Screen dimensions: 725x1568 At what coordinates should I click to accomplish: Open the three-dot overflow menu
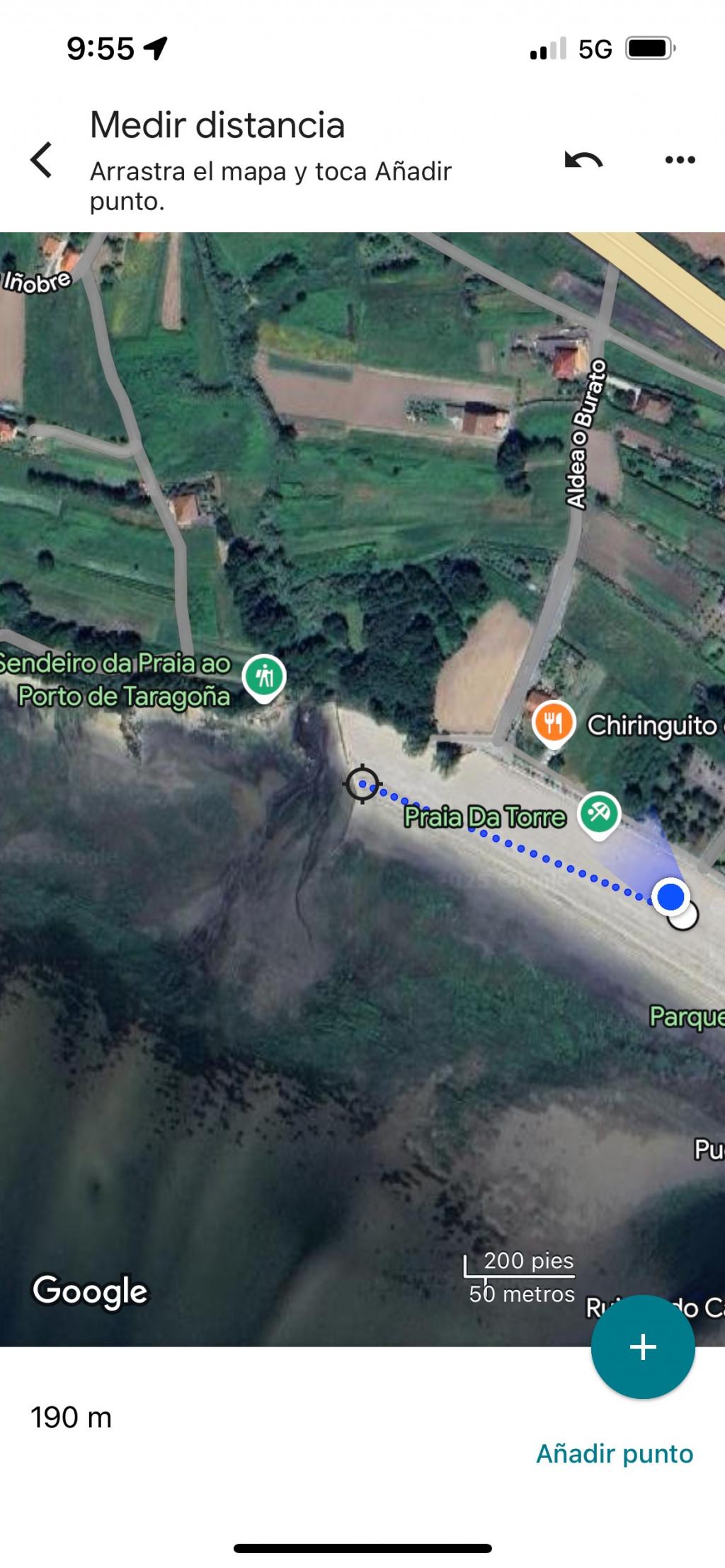tap(680, 160)
